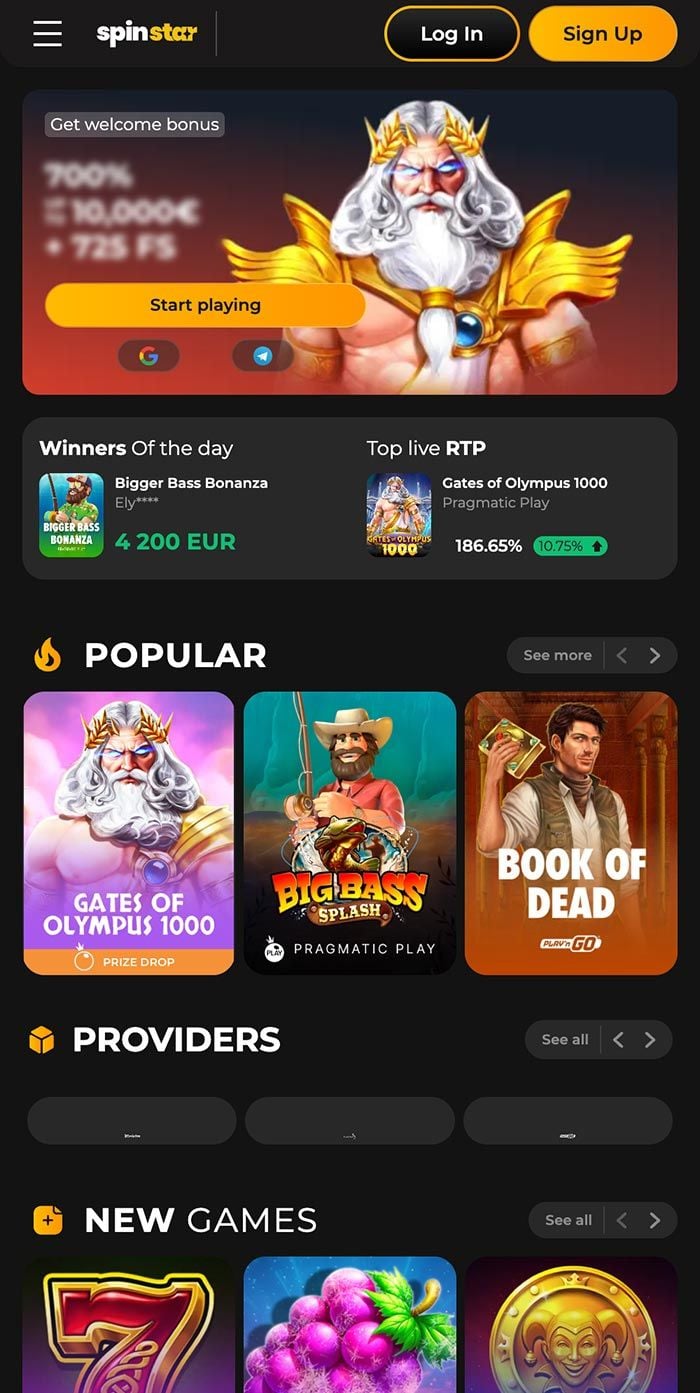
Task: Show next Popular games with right arrow
Action: tap(655, 655)
